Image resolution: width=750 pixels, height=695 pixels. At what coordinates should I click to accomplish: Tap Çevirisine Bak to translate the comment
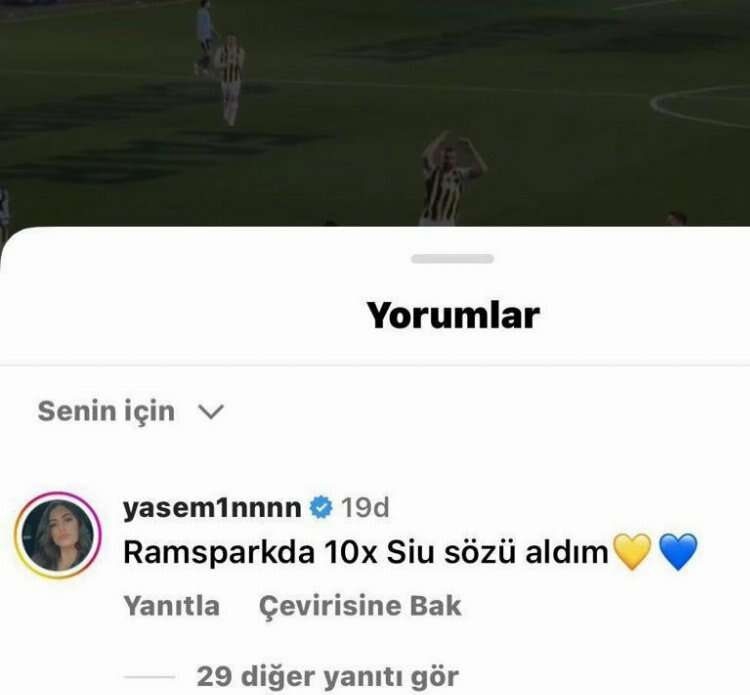point(360,605)
